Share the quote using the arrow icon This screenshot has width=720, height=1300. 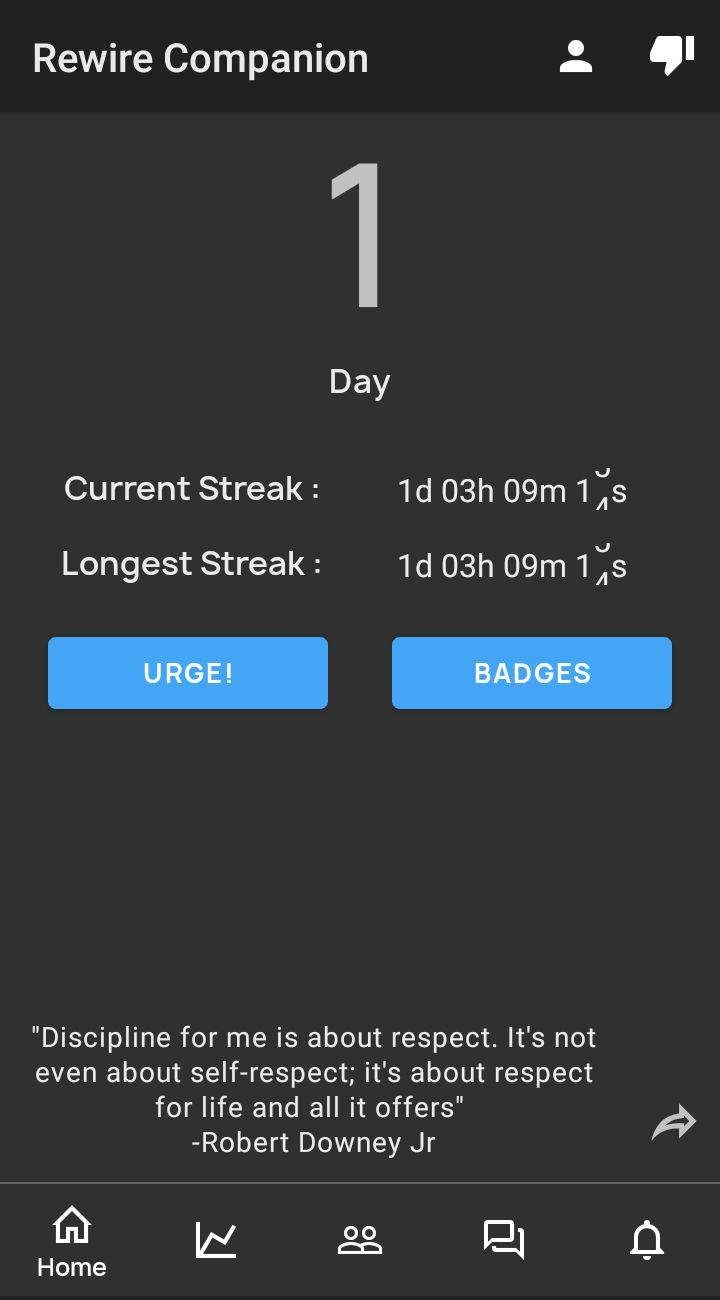675,1121
